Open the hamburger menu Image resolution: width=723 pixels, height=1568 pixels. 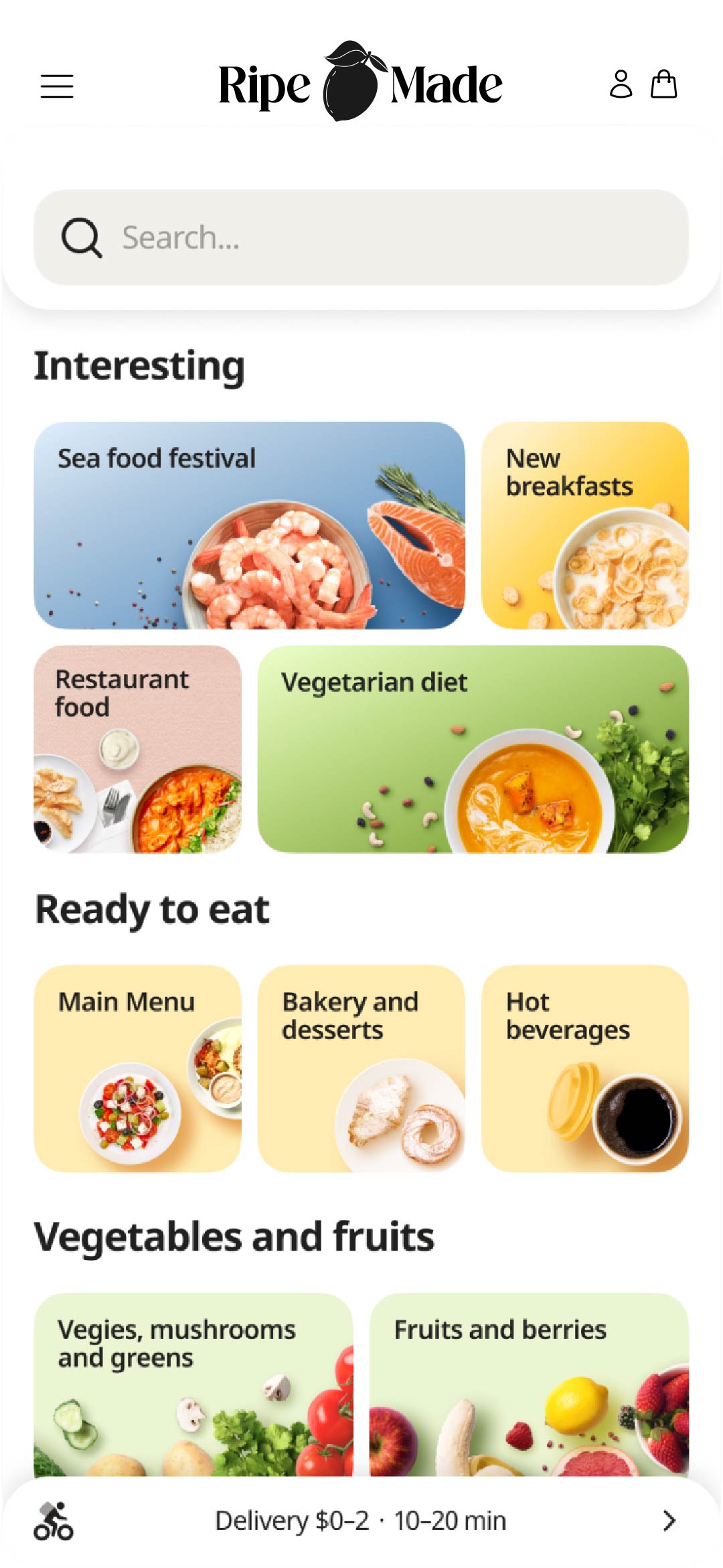57,86
